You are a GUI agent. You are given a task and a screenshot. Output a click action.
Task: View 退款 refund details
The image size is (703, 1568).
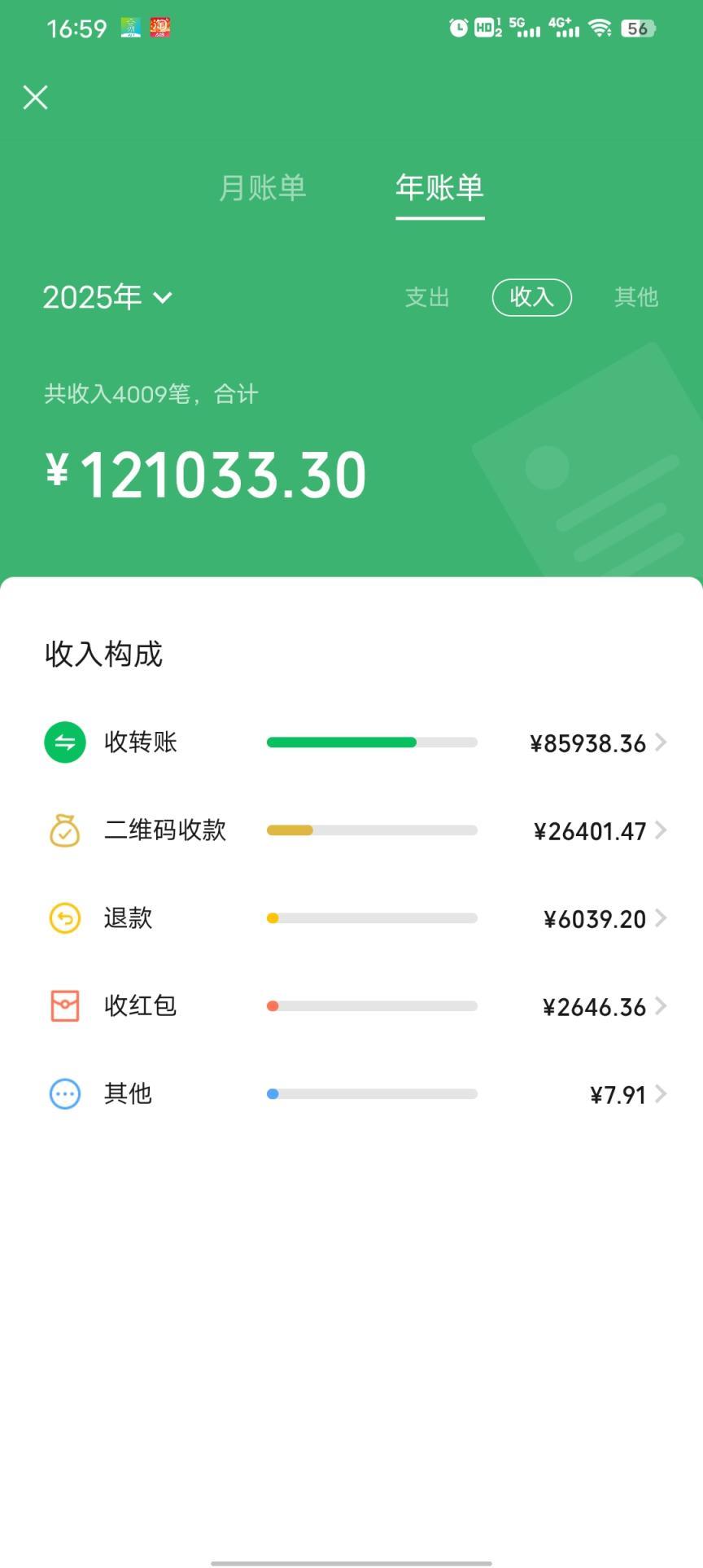click(351, 918)
